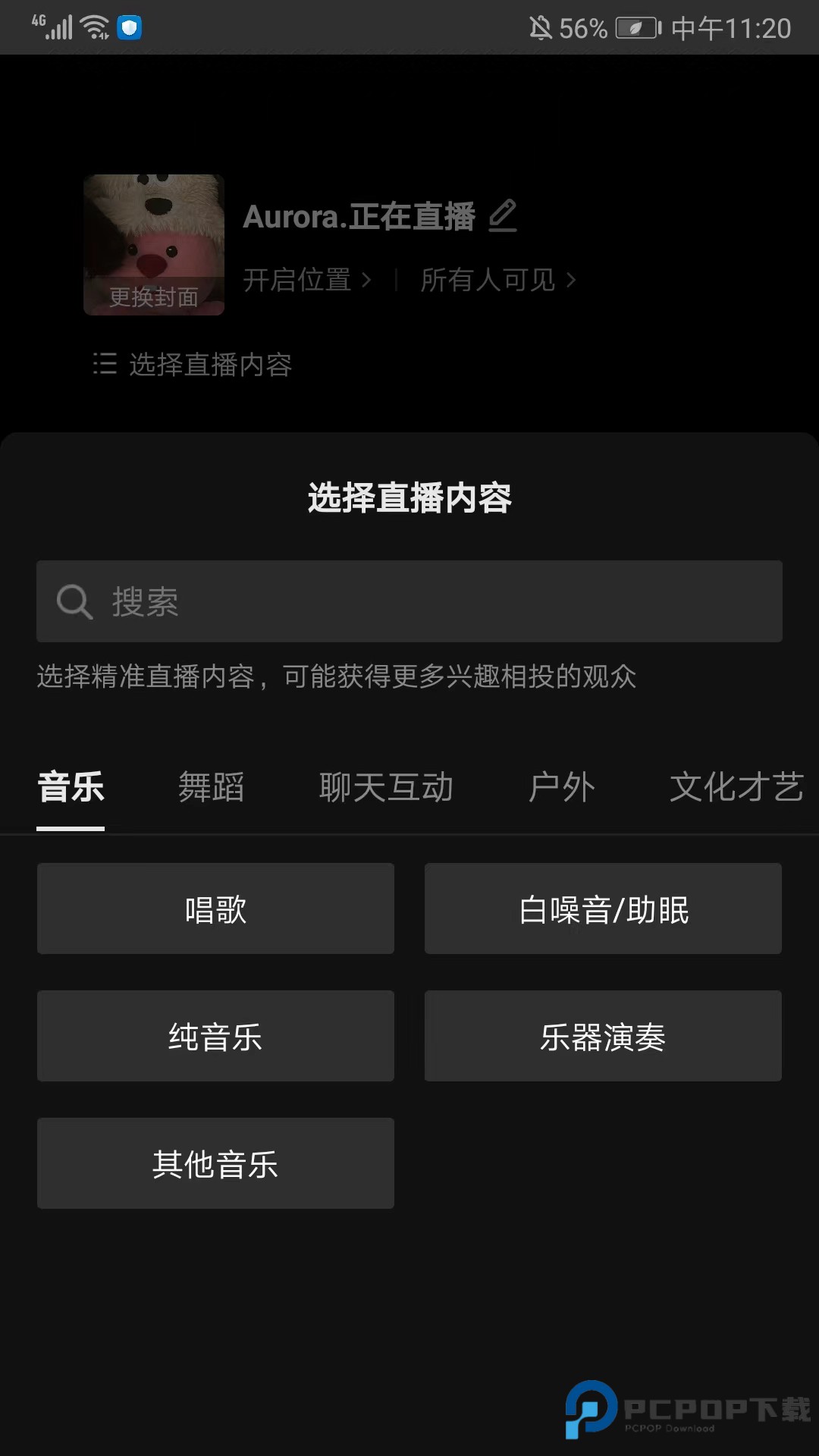The height and width of the screenshot is (1456, 819).
Task: Switch to the 聊天互动 tab
Action: click(386, 787)
